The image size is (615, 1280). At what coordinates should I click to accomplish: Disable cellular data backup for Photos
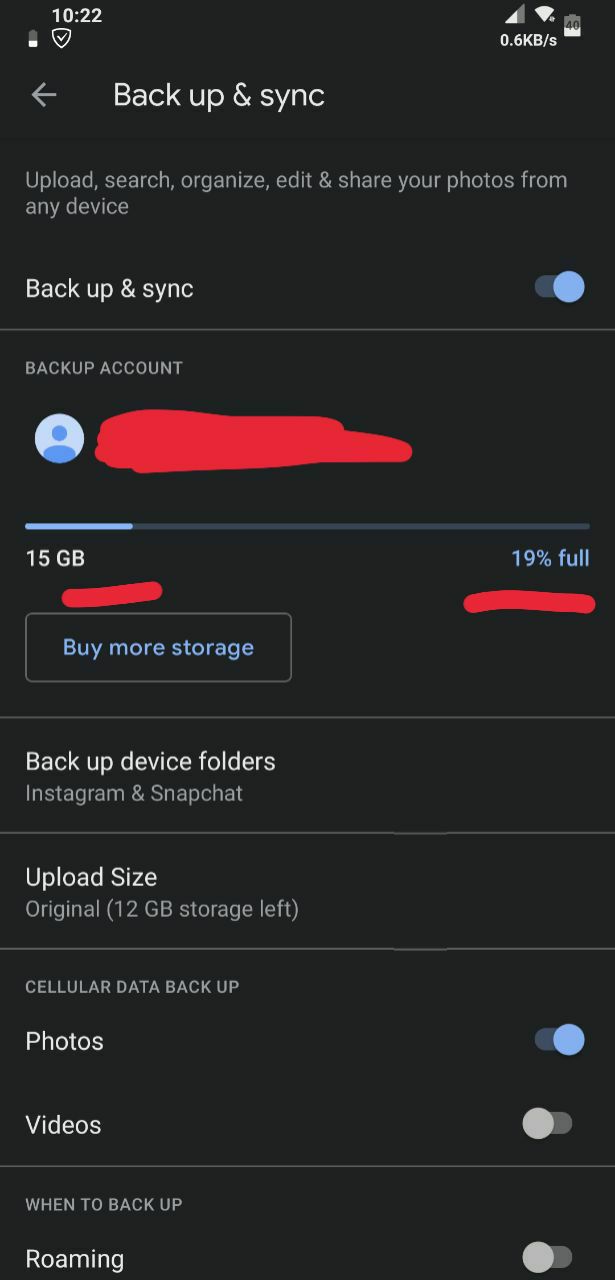559,1040
